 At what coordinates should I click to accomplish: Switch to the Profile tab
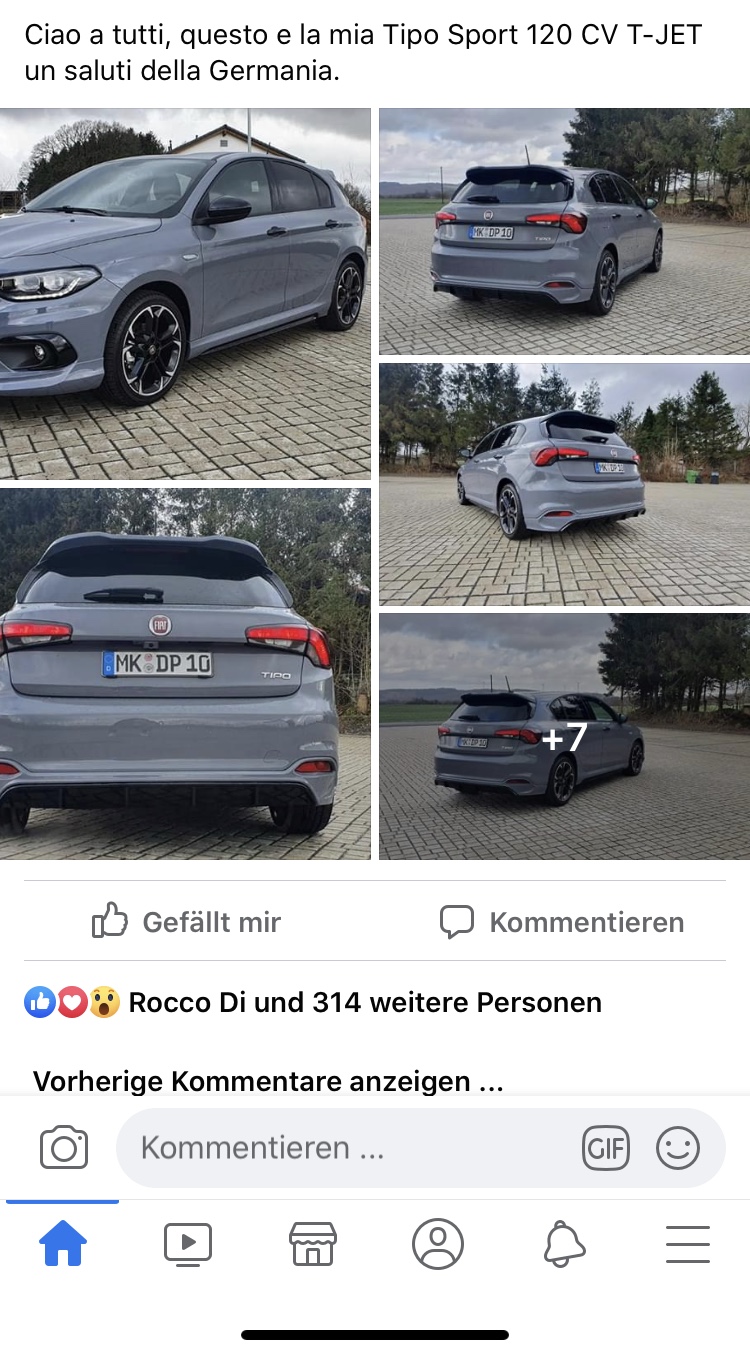438,1244
